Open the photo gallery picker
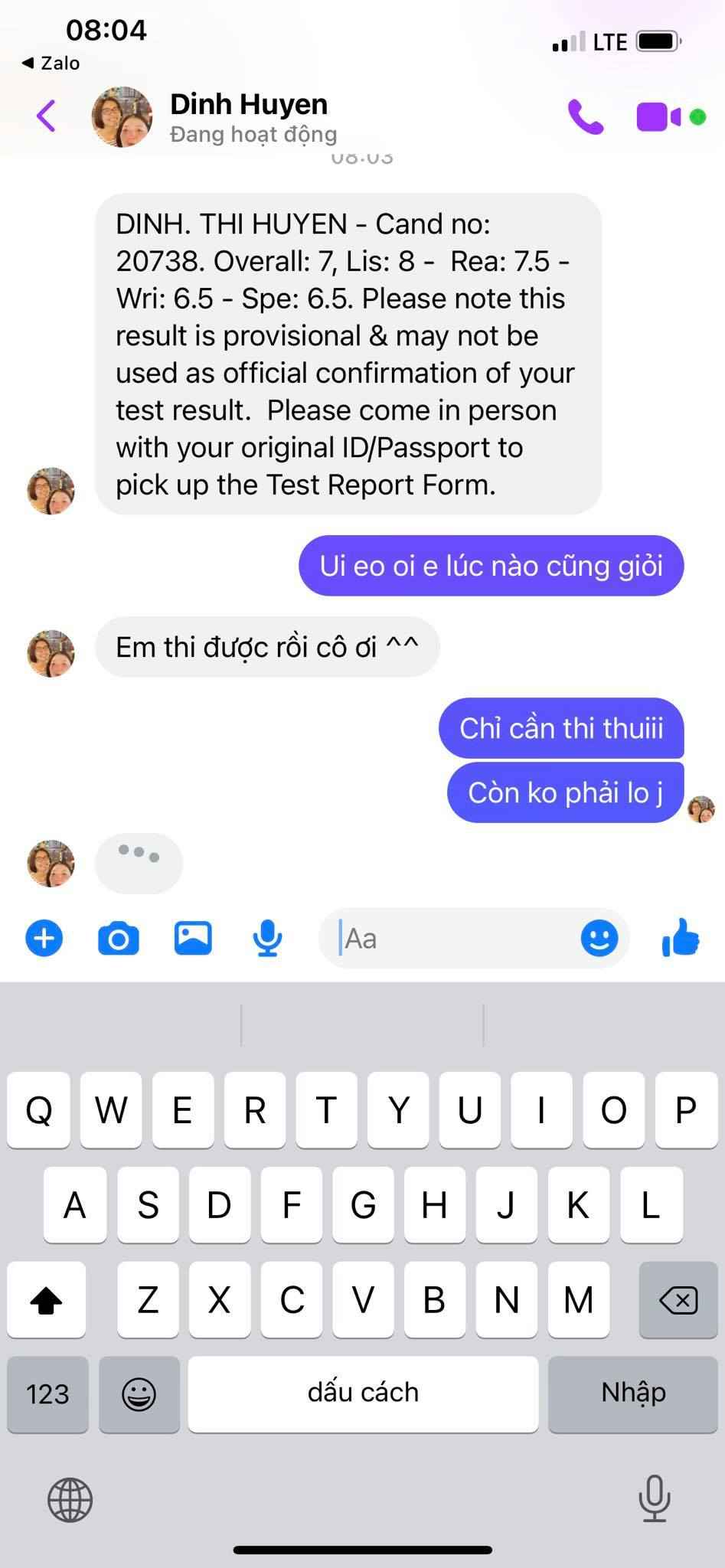Viewport: 725px width, 1568px height. 193,939
